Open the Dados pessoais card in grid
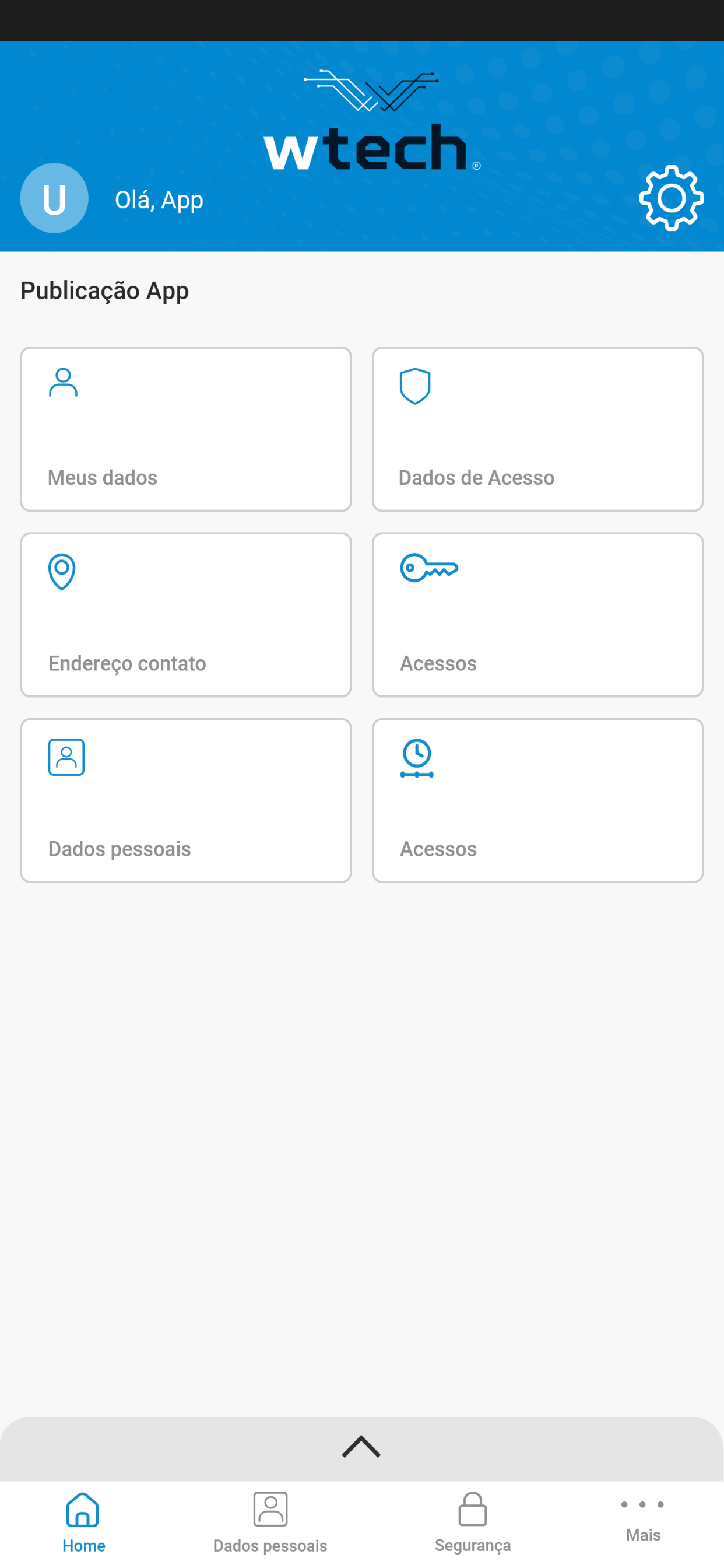 (x=186, y=800)
